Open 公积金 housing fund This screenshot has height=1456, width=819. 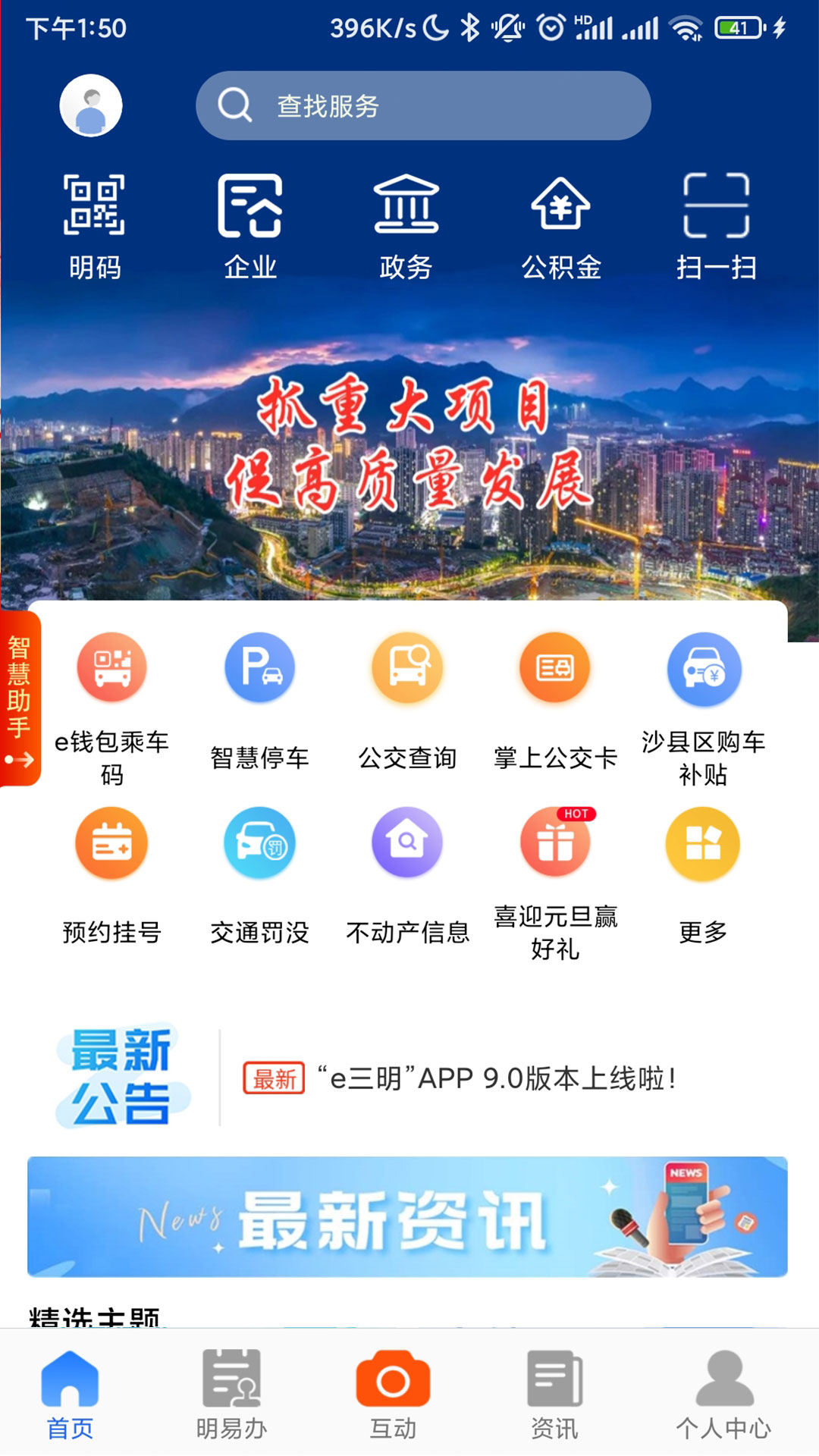(x=561, y=226)
